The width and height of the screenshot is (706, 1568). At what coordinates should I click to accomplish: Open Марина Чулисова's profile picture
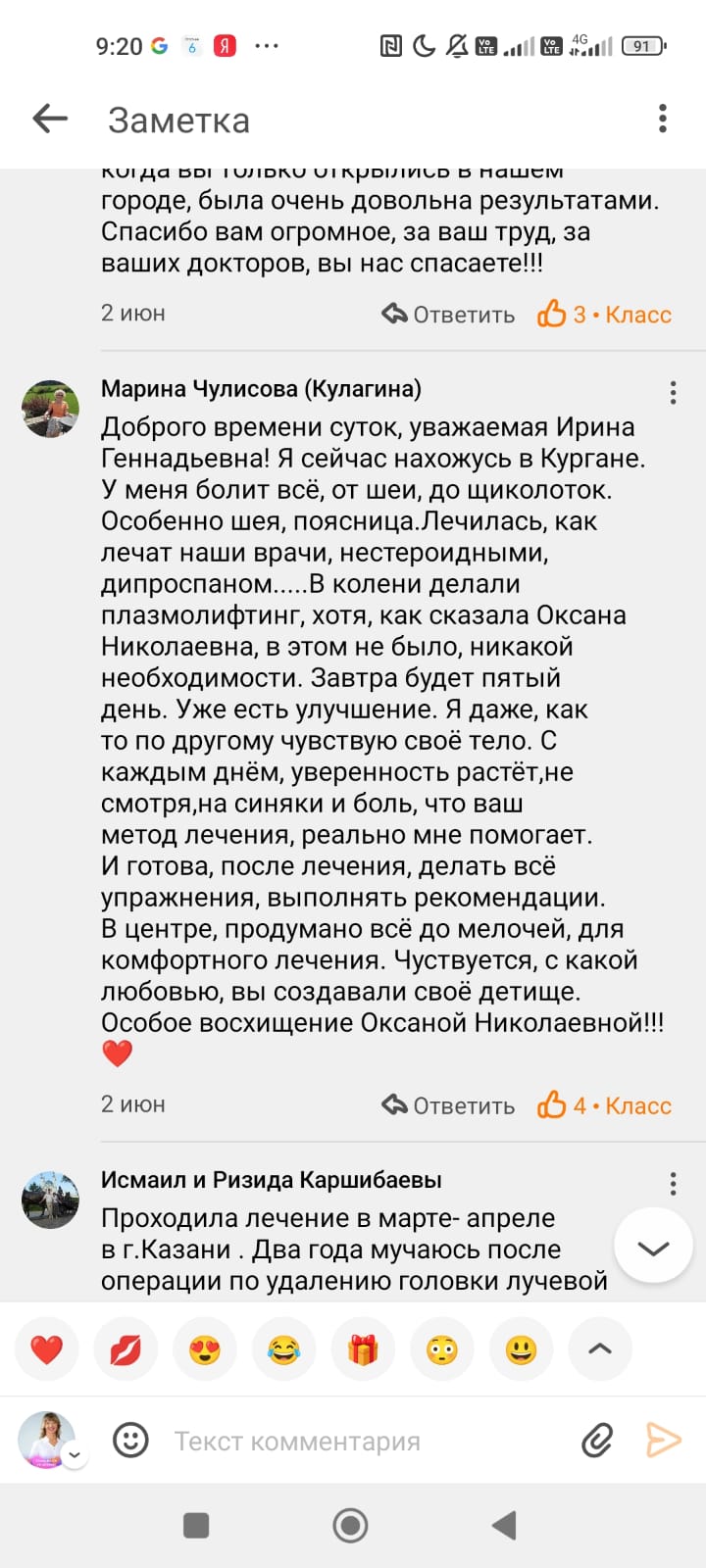tap(51, 409)
